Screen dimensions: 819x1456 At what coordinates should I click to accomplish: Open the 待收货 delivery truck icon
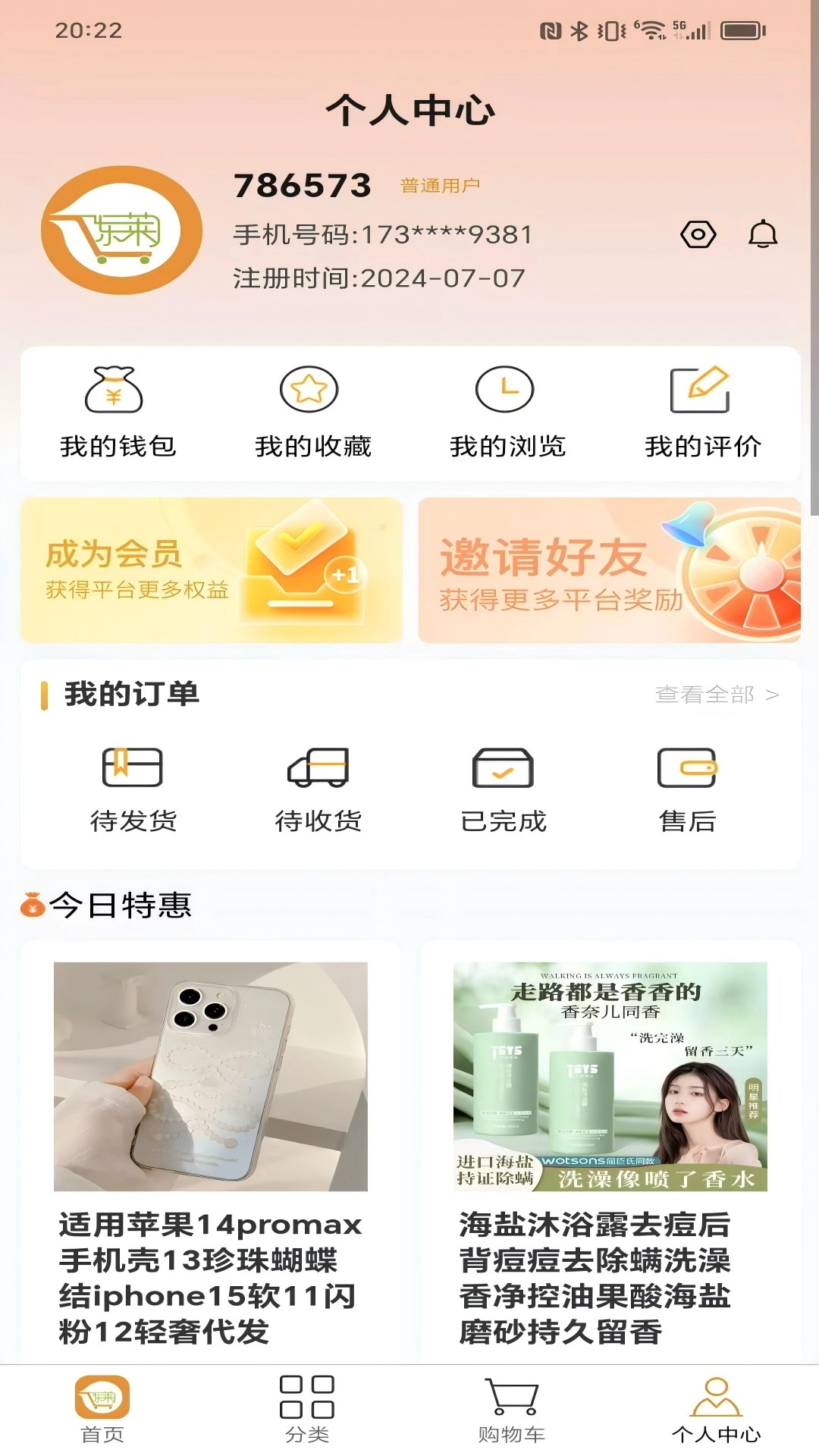pos(316,770)
